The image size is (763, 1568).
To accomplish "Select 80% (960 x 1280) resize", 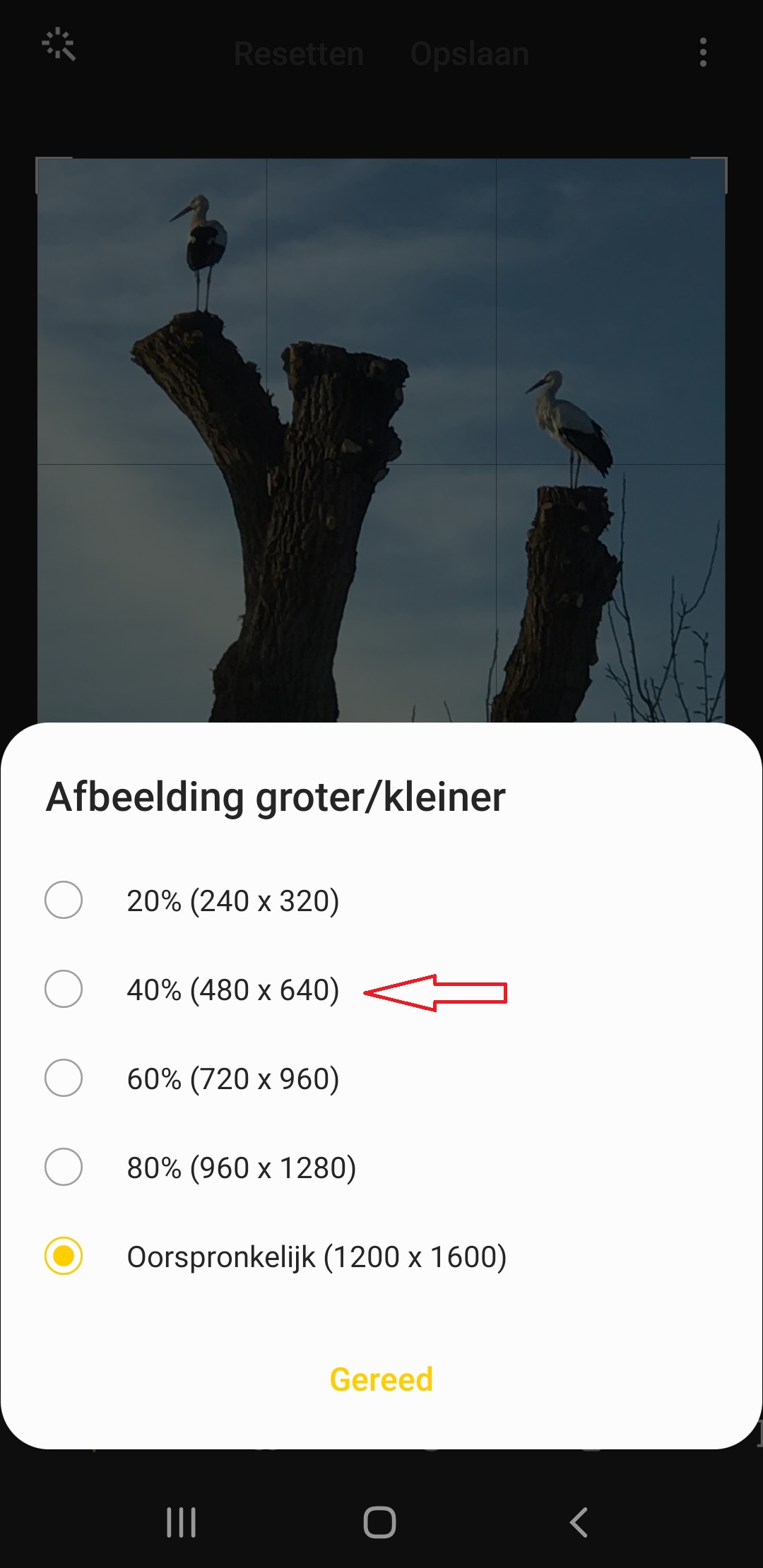I will click(64, 1168).
